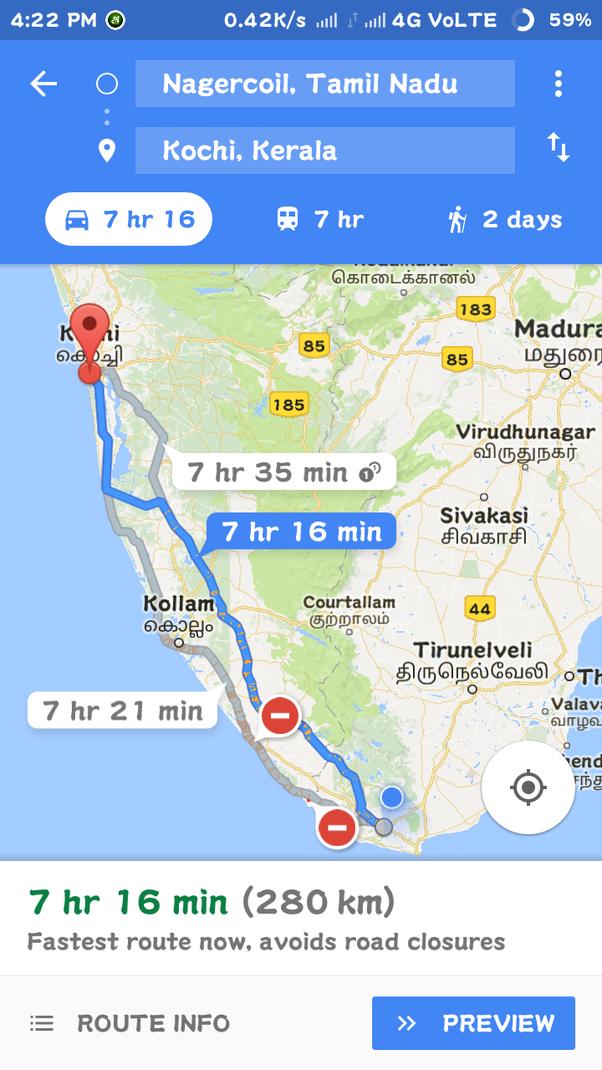Select the driving mode 7 hr 16

128,219
